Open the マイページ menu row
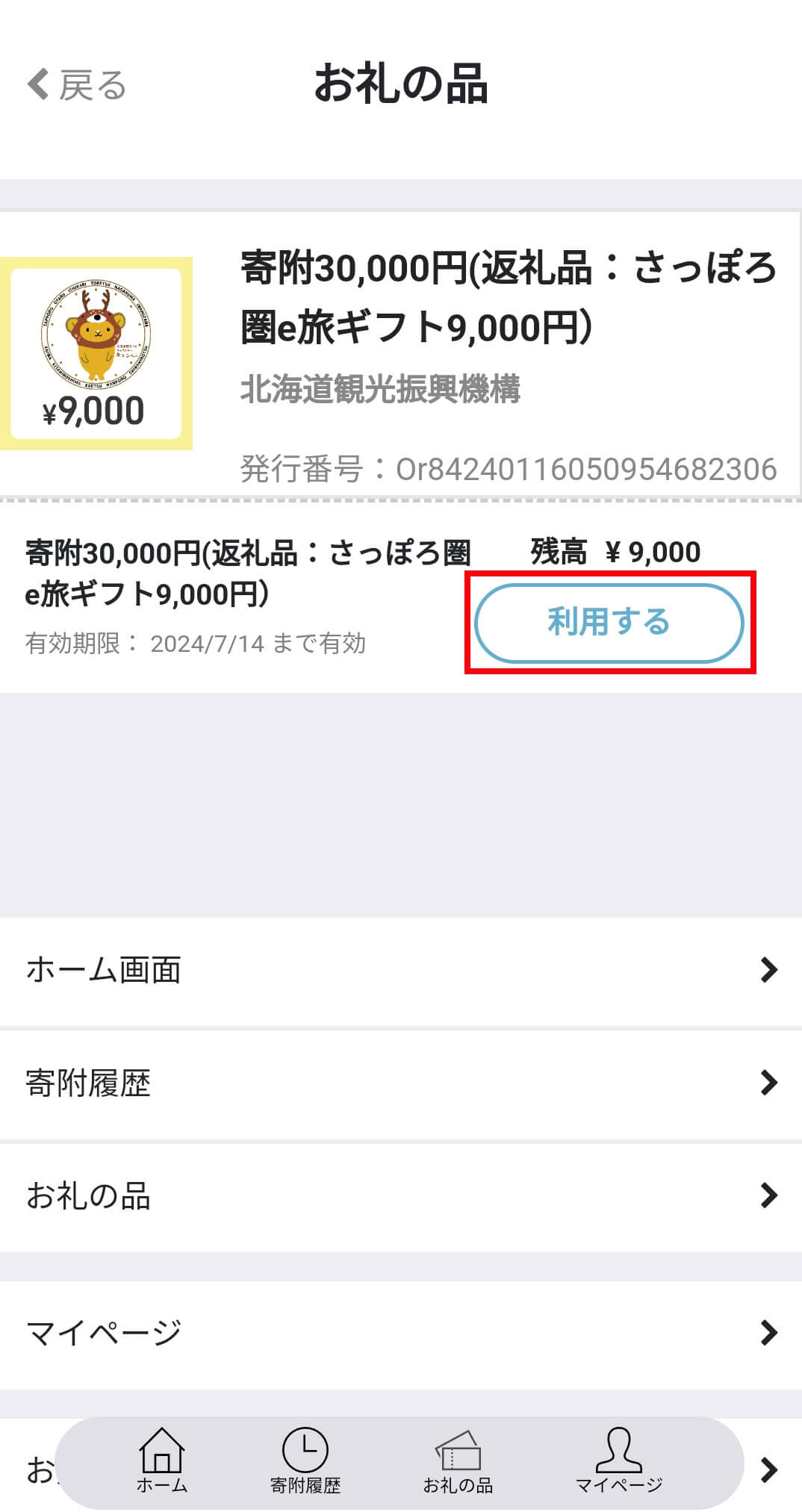The height and width of the screenshot is (1512, 802). [x=401, y=1334]
